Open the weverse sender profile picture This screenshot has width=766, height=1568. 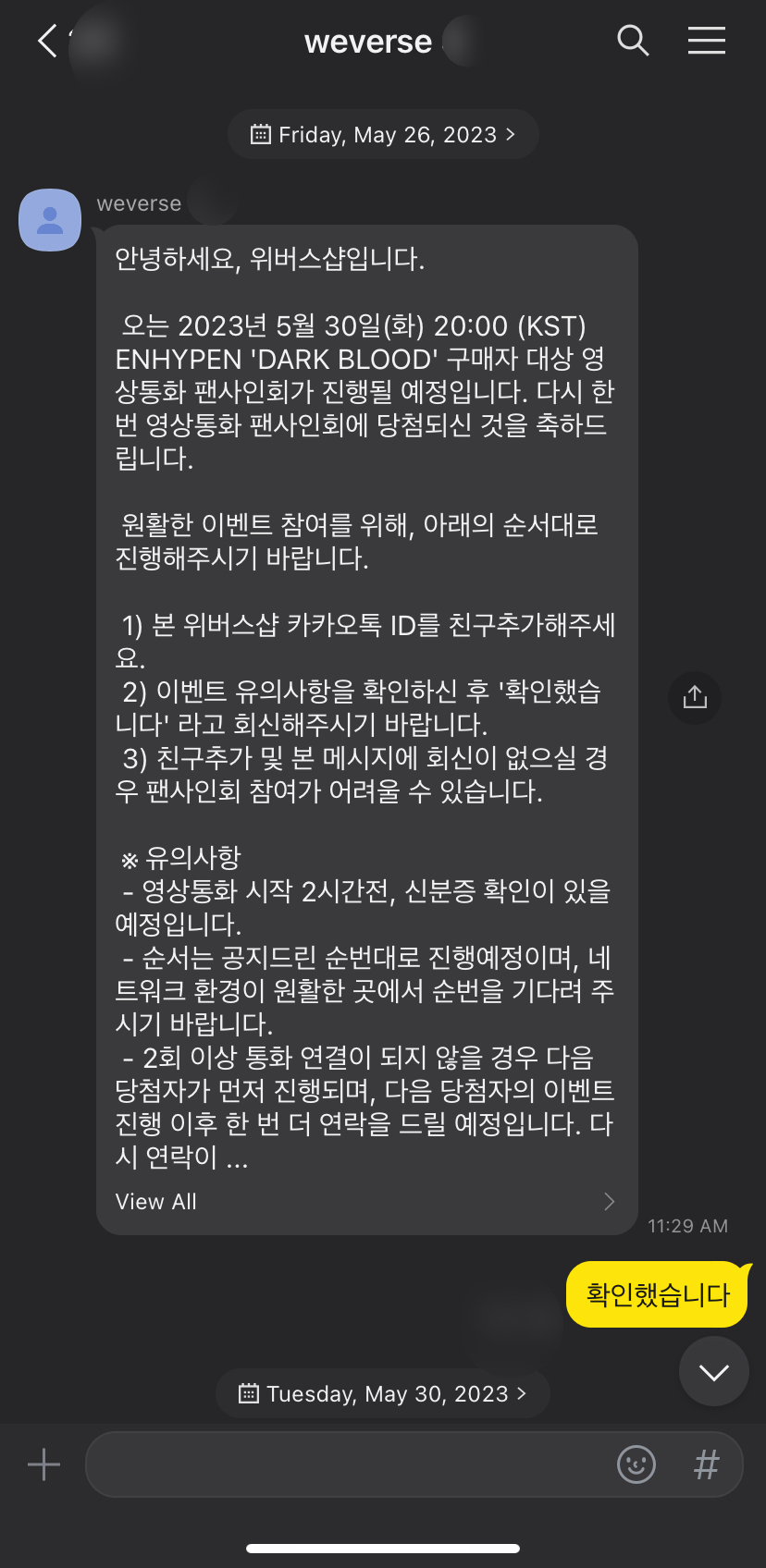[x=50, y=220]
